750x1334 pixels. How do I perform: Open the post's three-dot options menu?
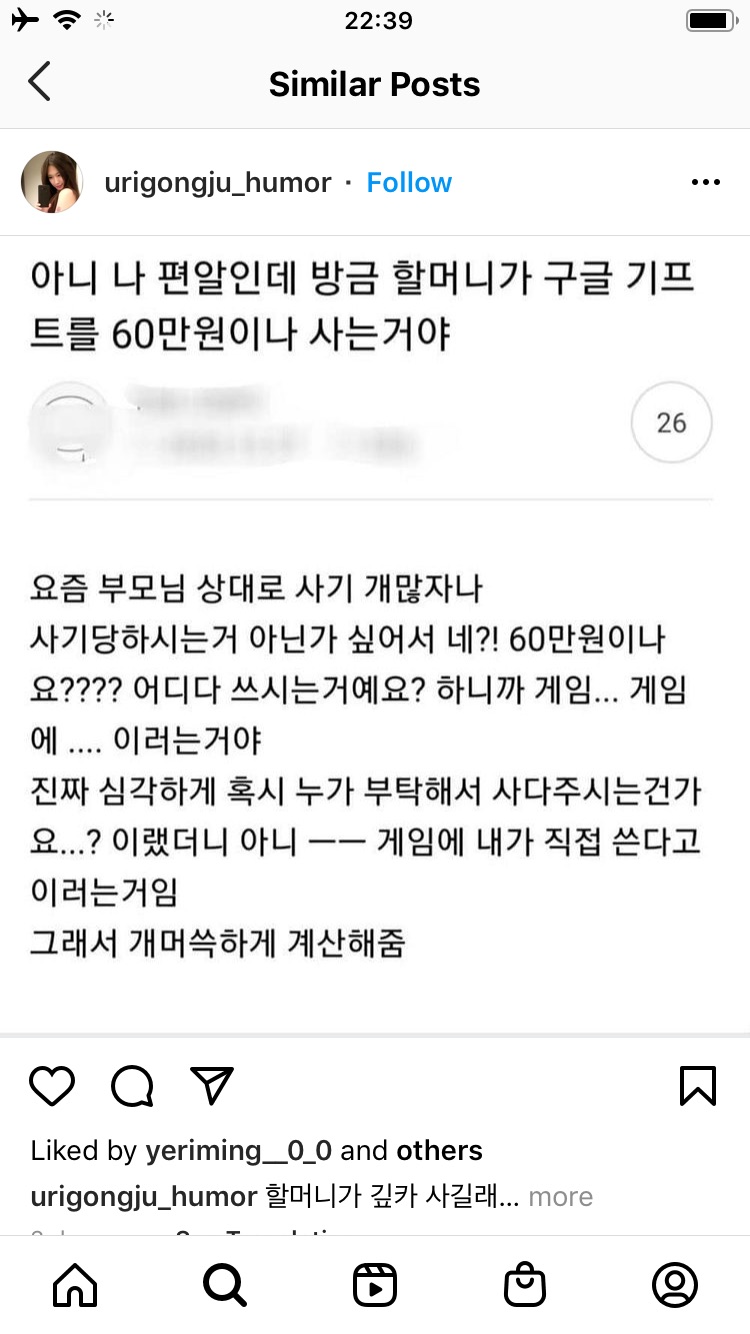(706, 182)
